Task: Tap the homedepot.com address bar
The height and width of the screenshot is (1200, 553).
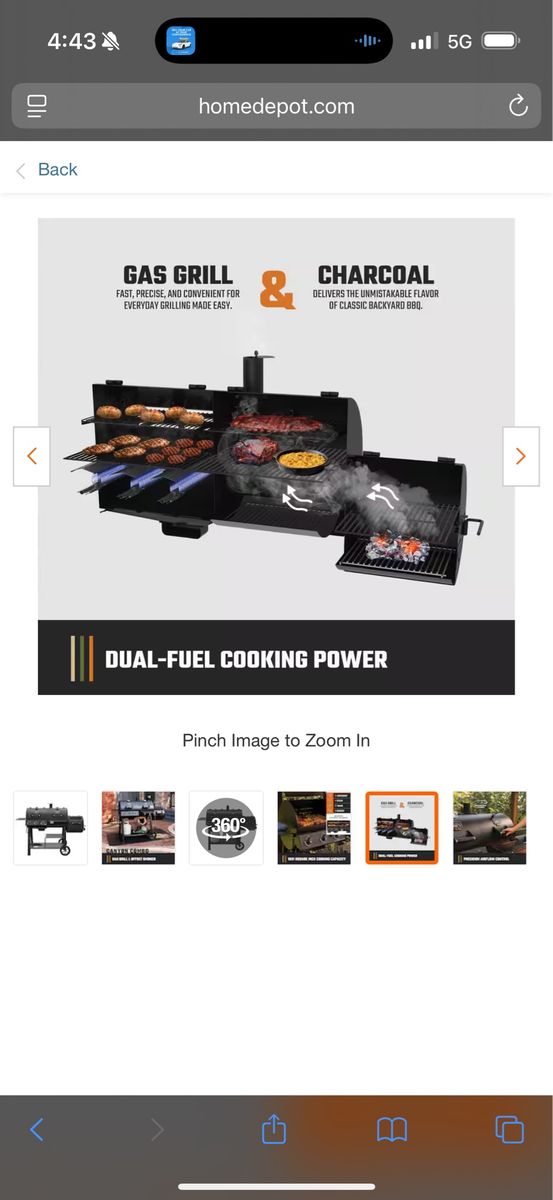Action: click(276, 106)
